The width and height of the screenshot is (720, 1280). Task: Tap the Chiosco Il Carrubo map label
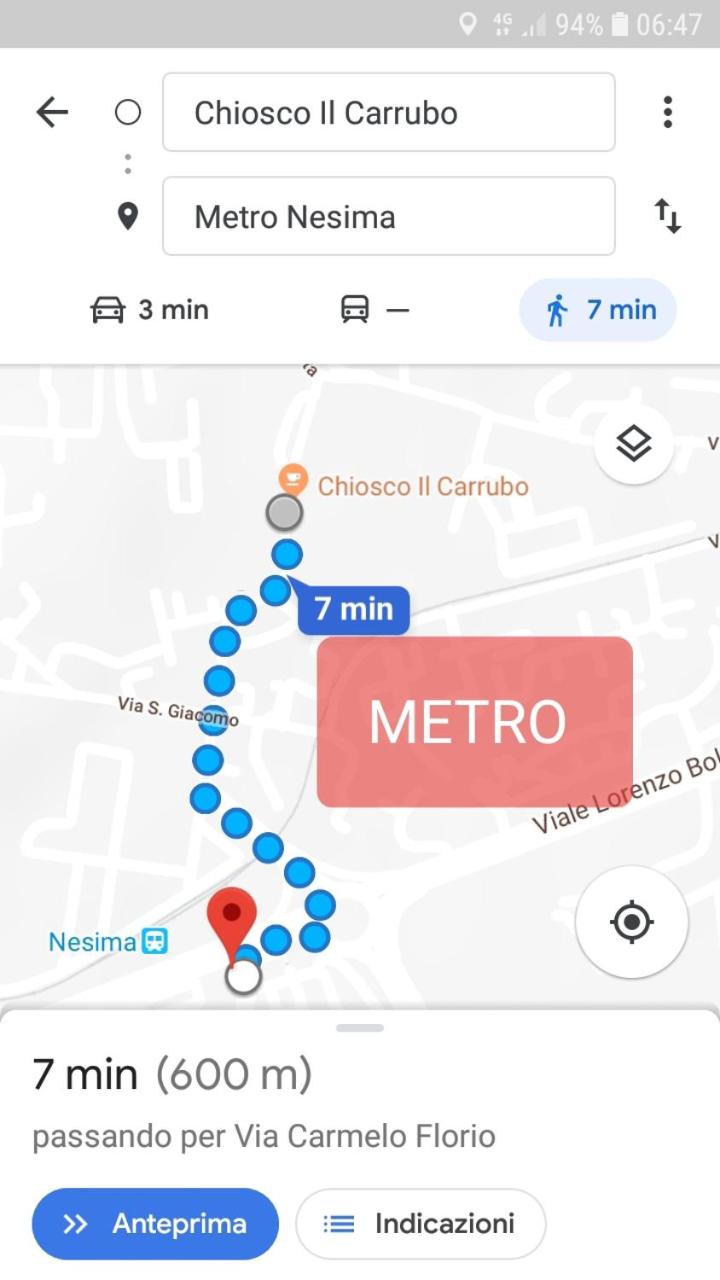pos(422,487)
